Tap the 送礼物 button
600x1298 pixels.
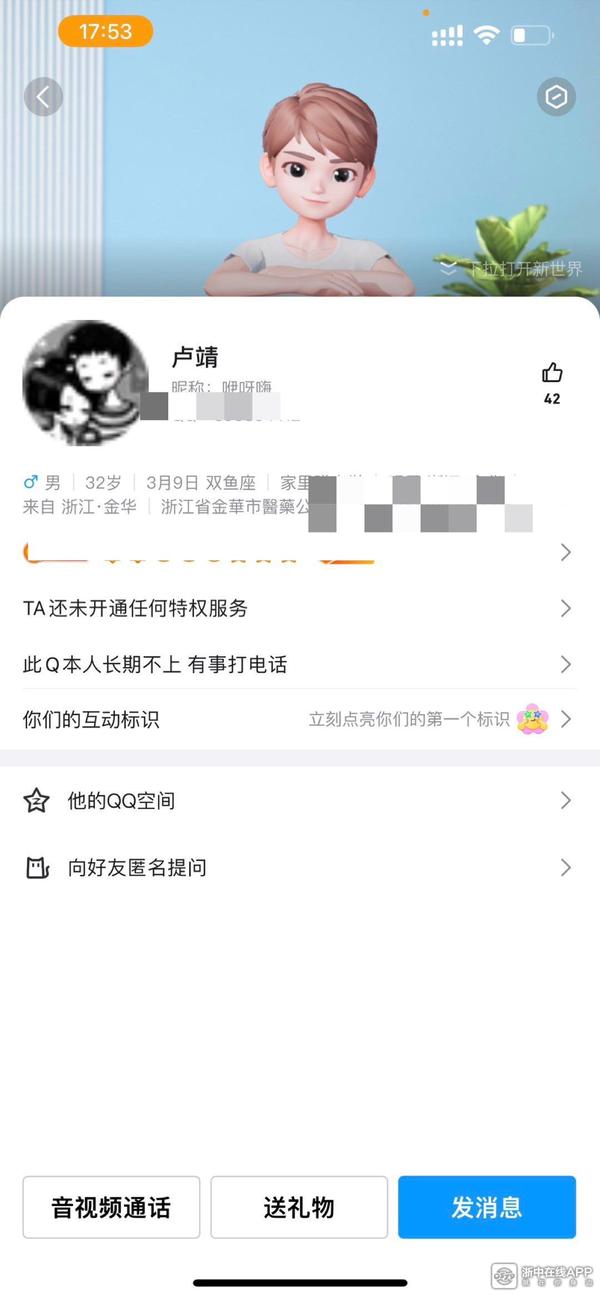(299, 1207)
